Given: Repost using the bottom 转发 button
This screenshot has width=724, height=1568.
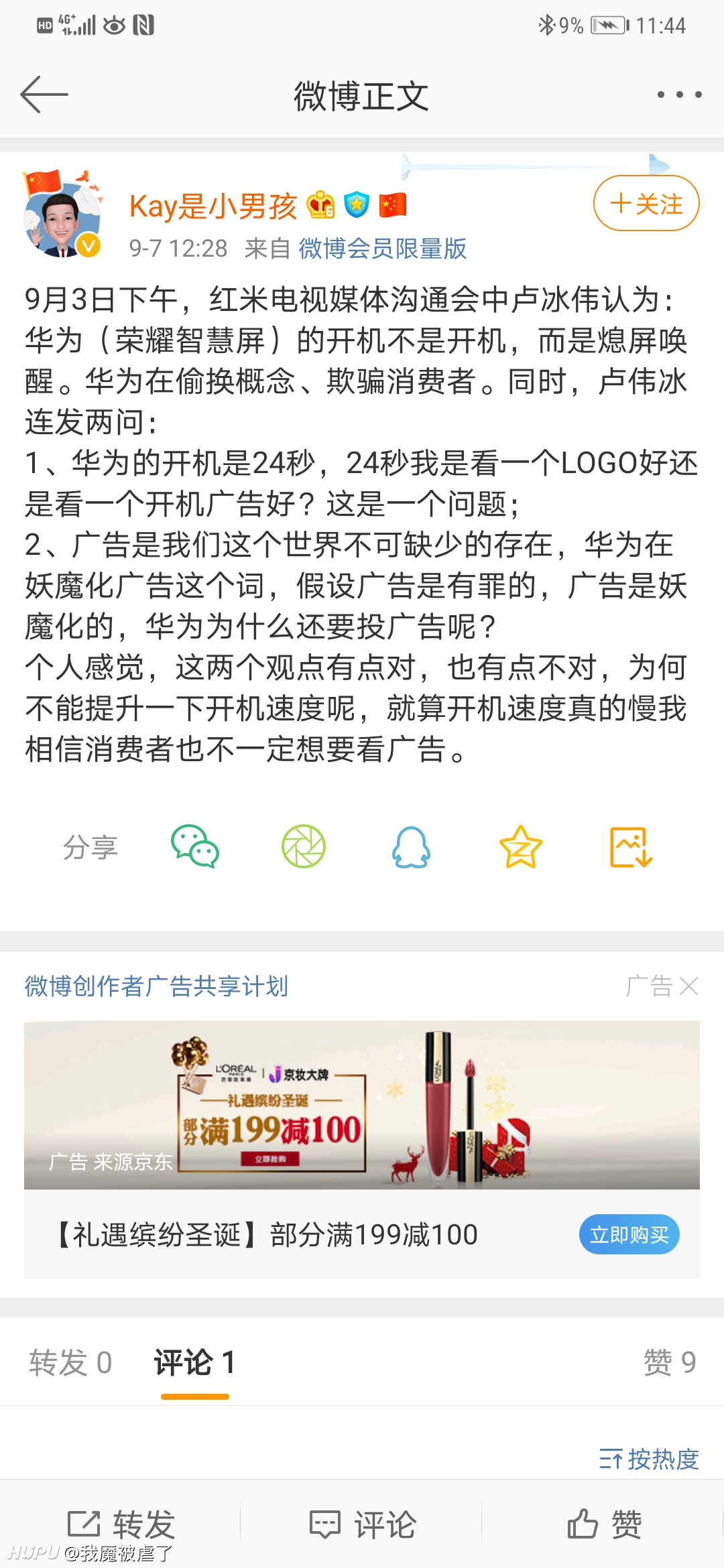Looking at the screenshot, I should [x=121, y=1524].
